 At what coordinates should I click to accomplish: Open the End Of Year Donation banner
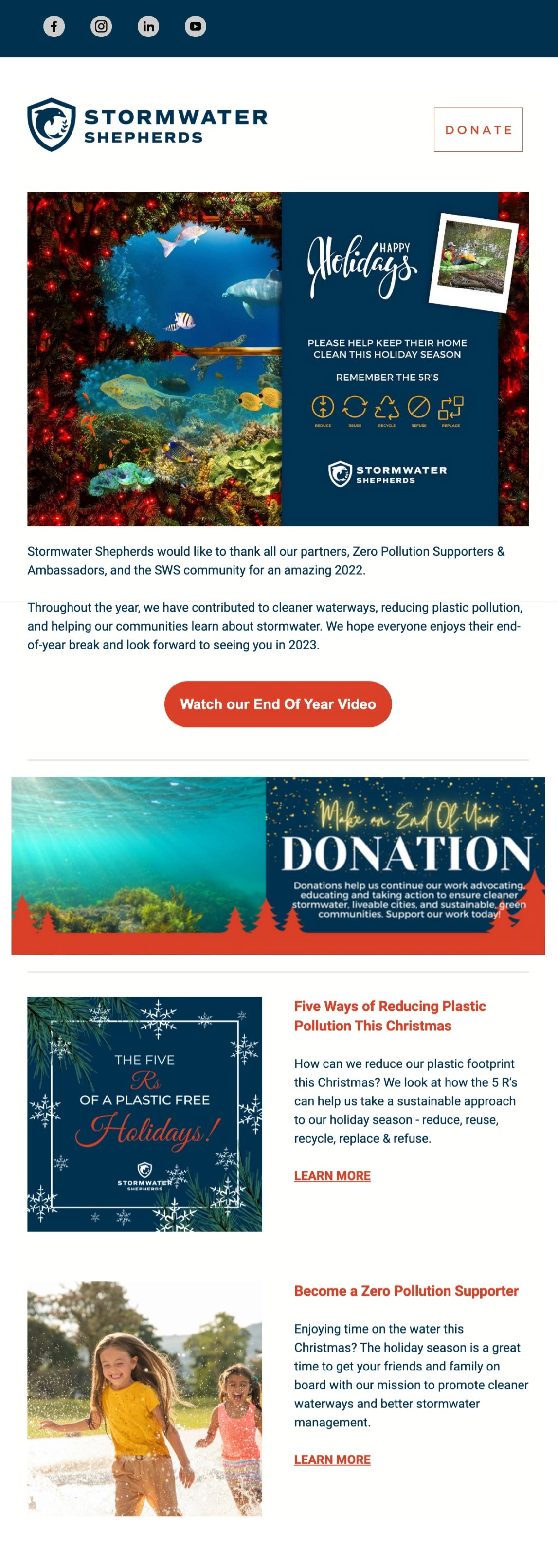[278, 865]
